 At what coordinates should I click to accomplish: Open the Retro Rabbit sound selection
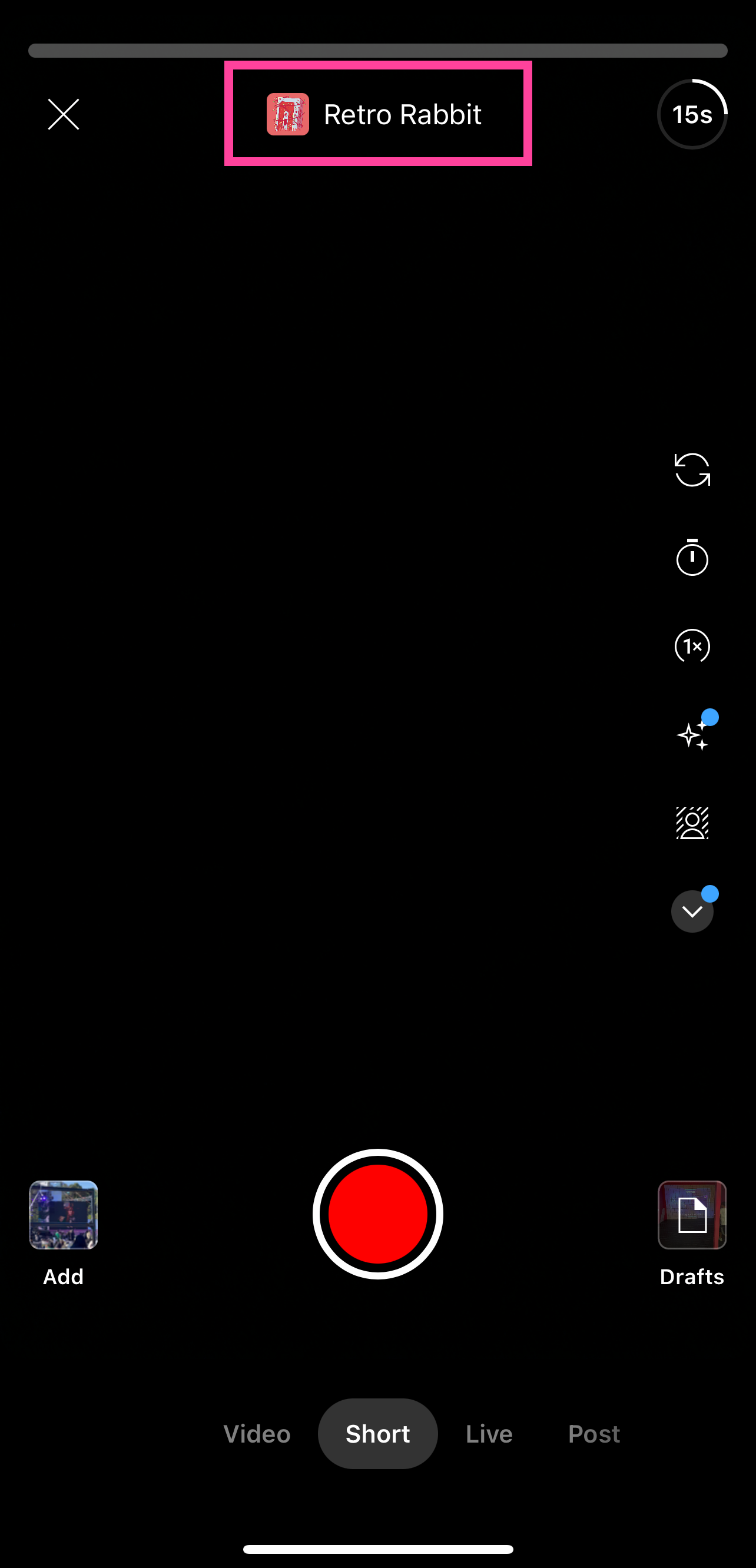tap(377, 114)
